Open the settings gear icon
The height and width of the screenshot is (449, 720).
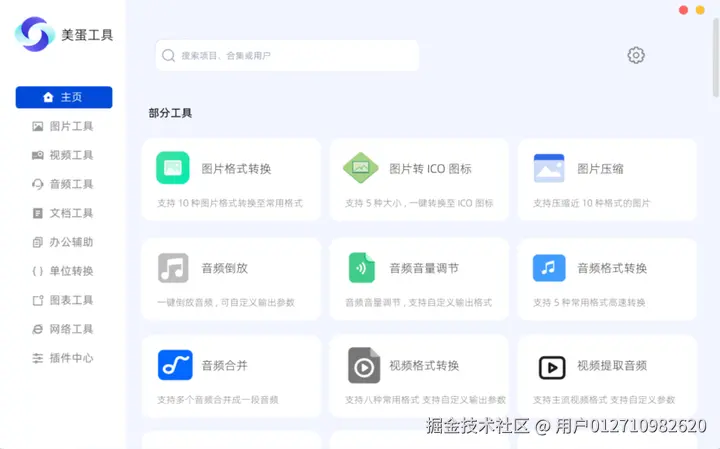636,55
